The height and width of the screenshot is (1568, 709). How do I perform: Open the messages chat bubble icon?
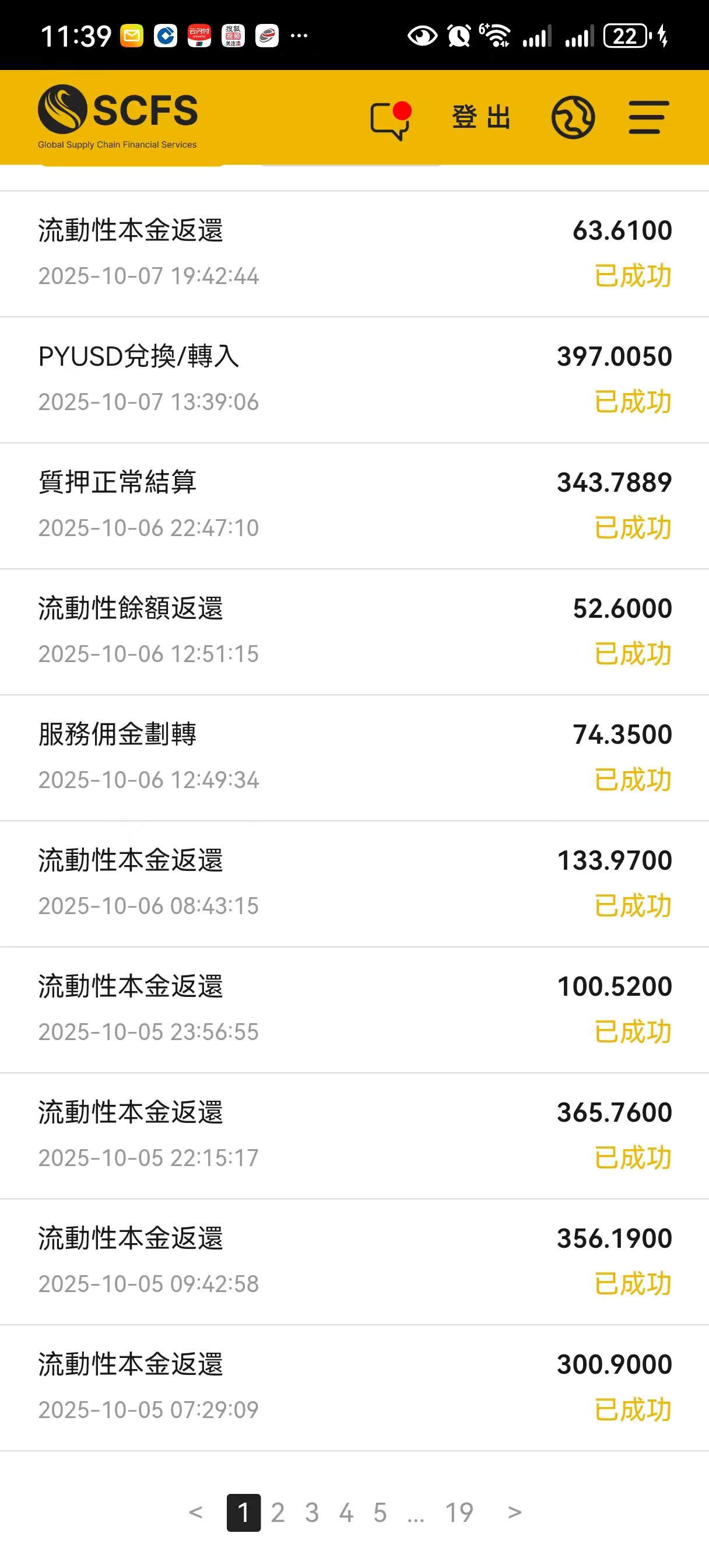[x=389, y=120]
